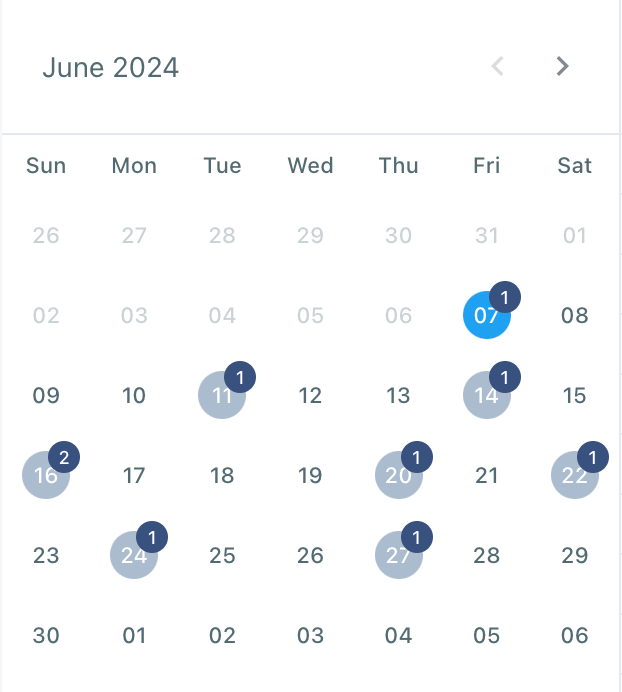The width and height of the screenshot is (622, 692).
Task: Select June 17 date
Action: [x=134, y=475]
